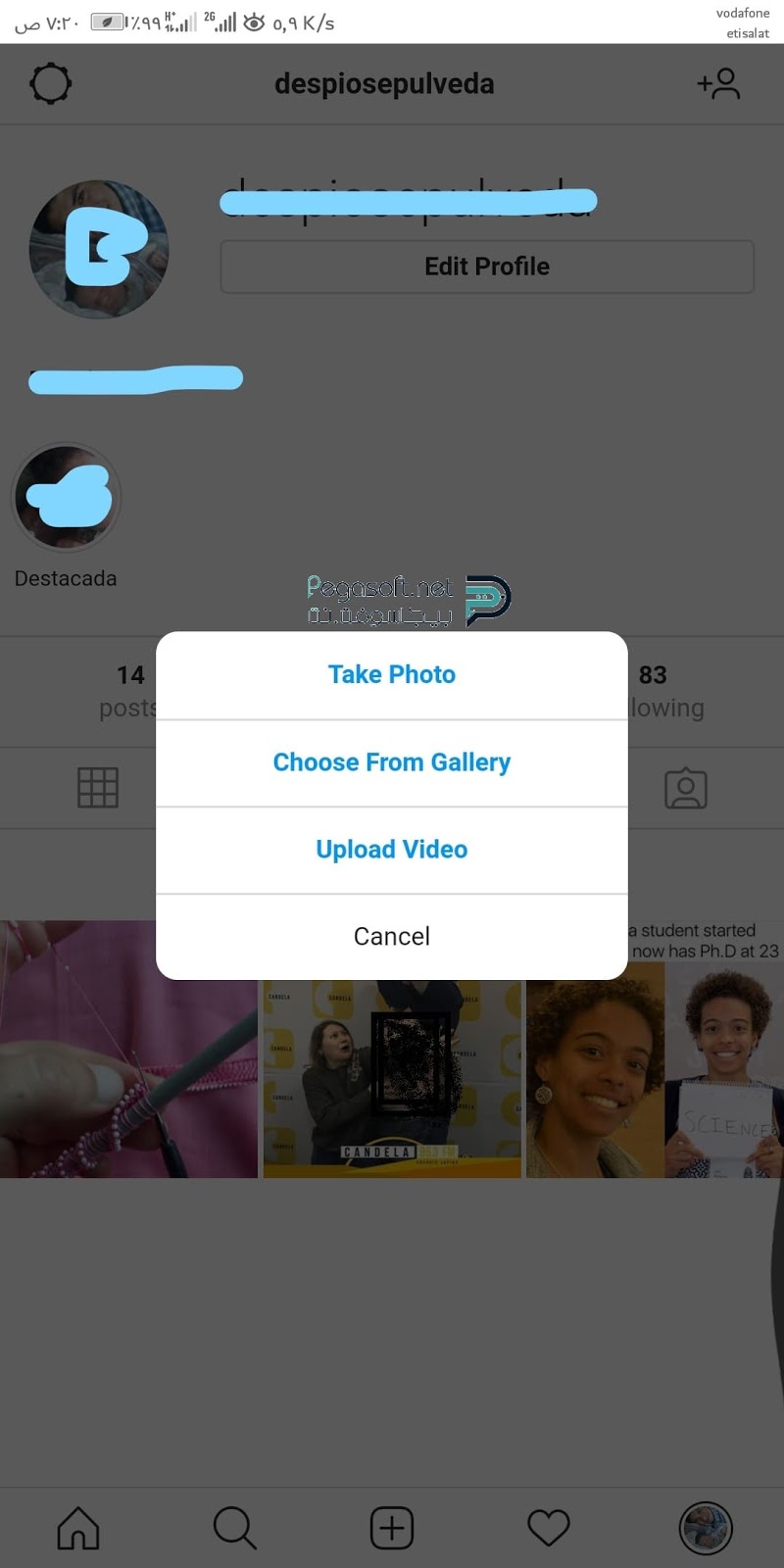The width and height of the screenshot is (784, 1568).
Task: Open the activity heart tab
Action: pyautogui.click(x=549, y=1528)
